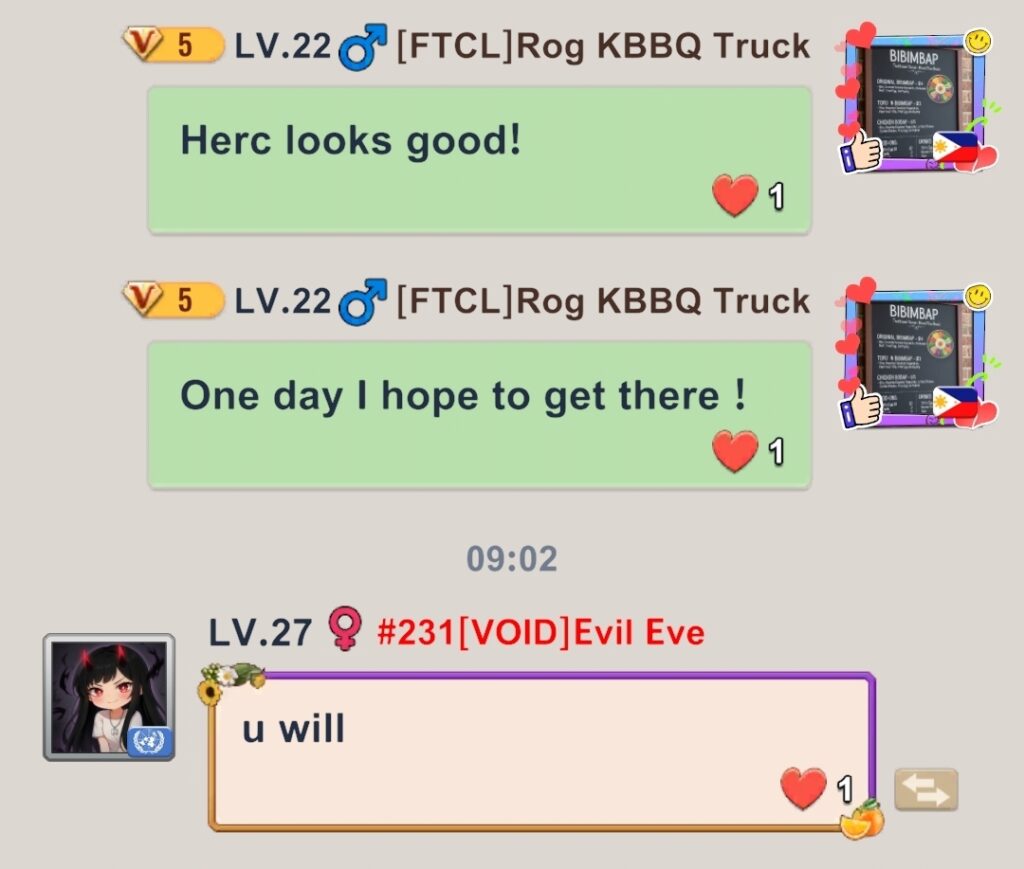
Task: Like the "u will" message
Action: coord(804,789)
